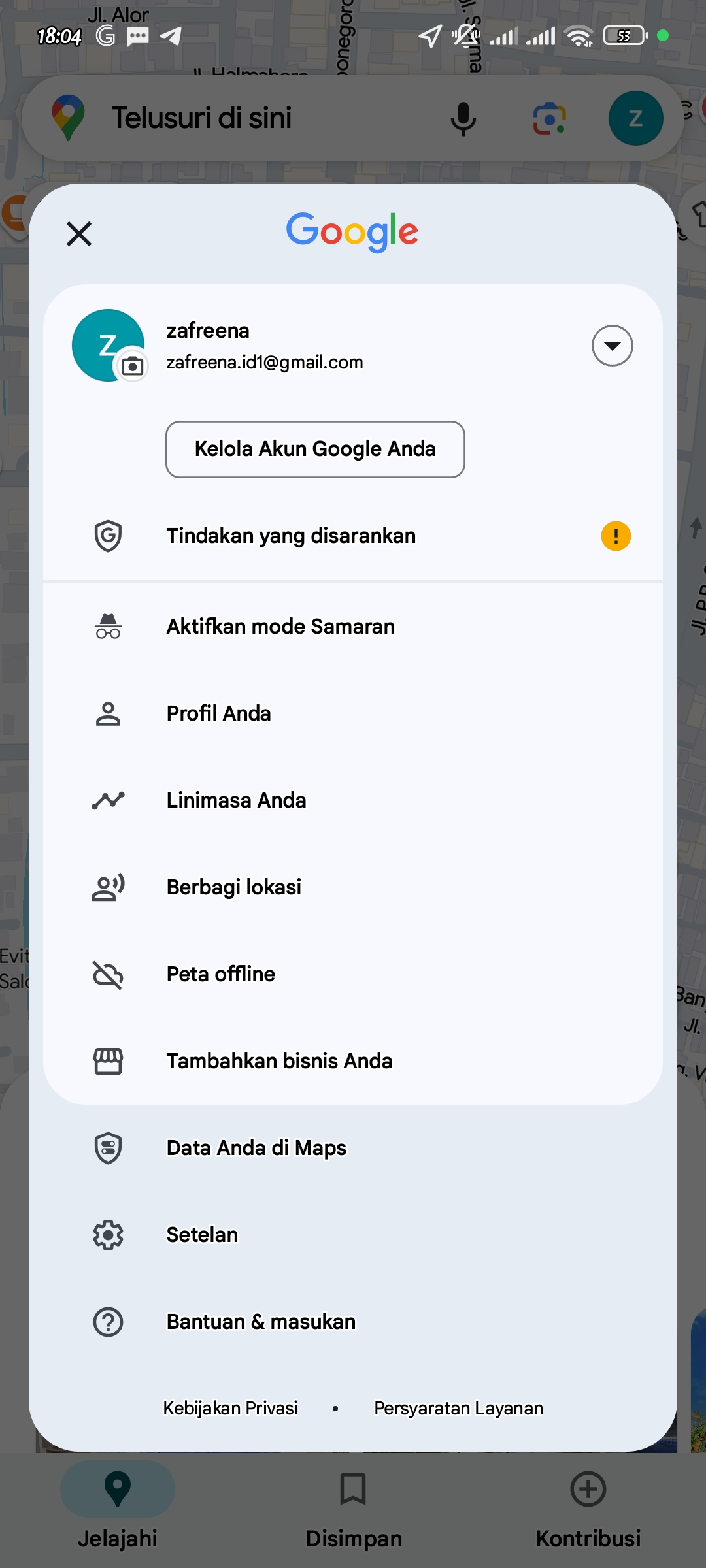Open Tindakan yang disarankan
706x1568 pixels.
(x=353, y=536)
